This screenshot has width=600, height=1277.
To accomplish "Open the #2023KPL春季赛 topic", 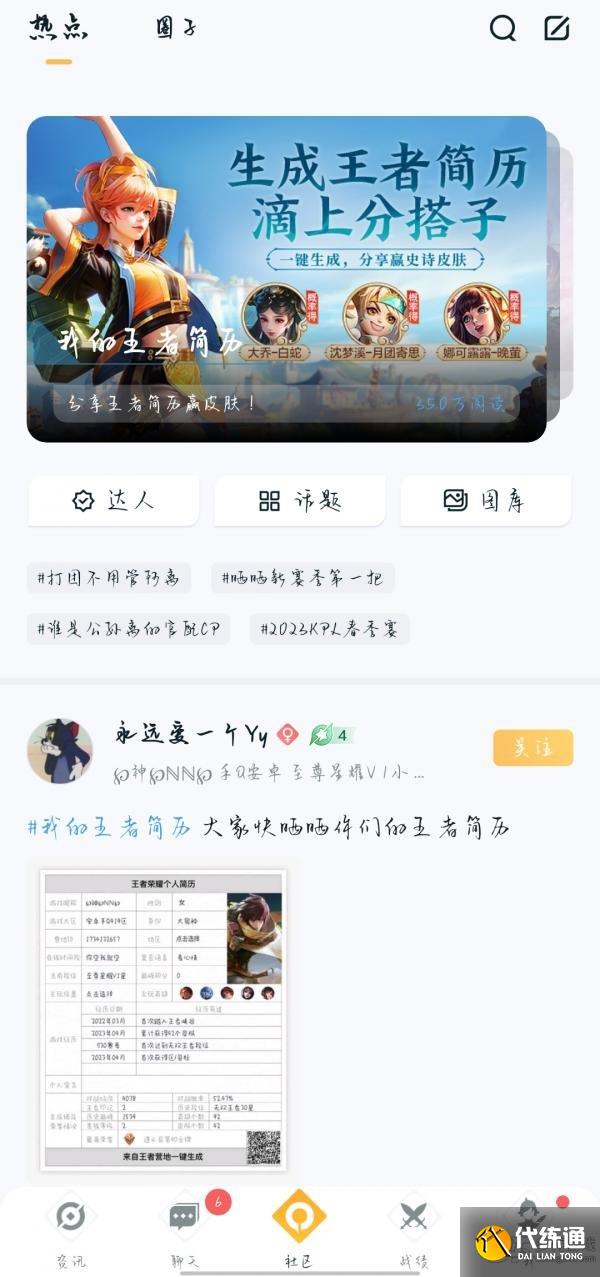I will point(330,629).
